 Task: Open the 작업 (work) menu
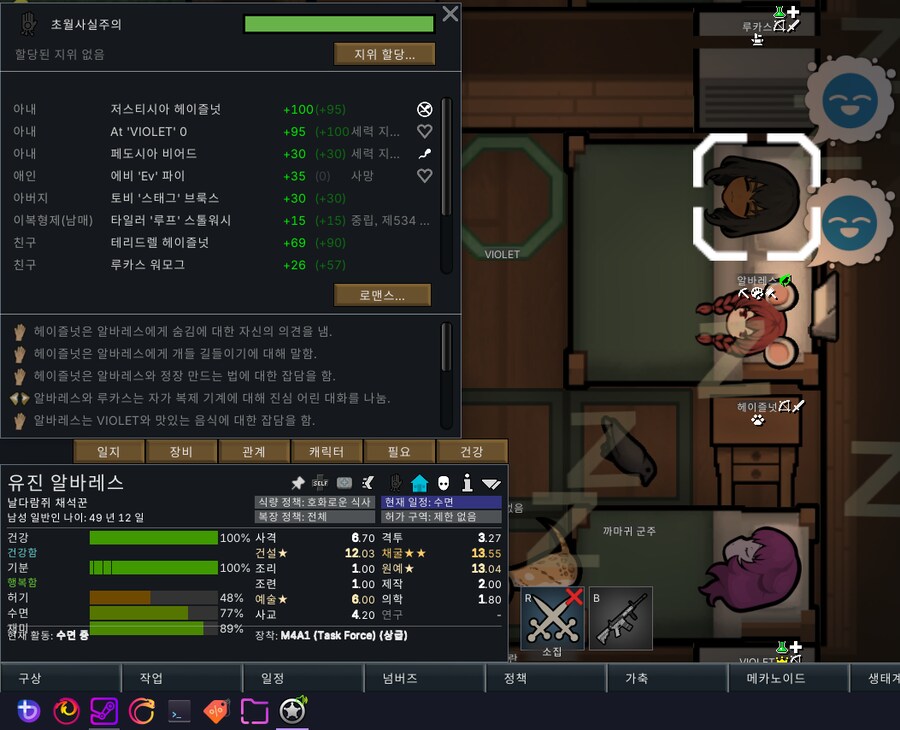150,678
